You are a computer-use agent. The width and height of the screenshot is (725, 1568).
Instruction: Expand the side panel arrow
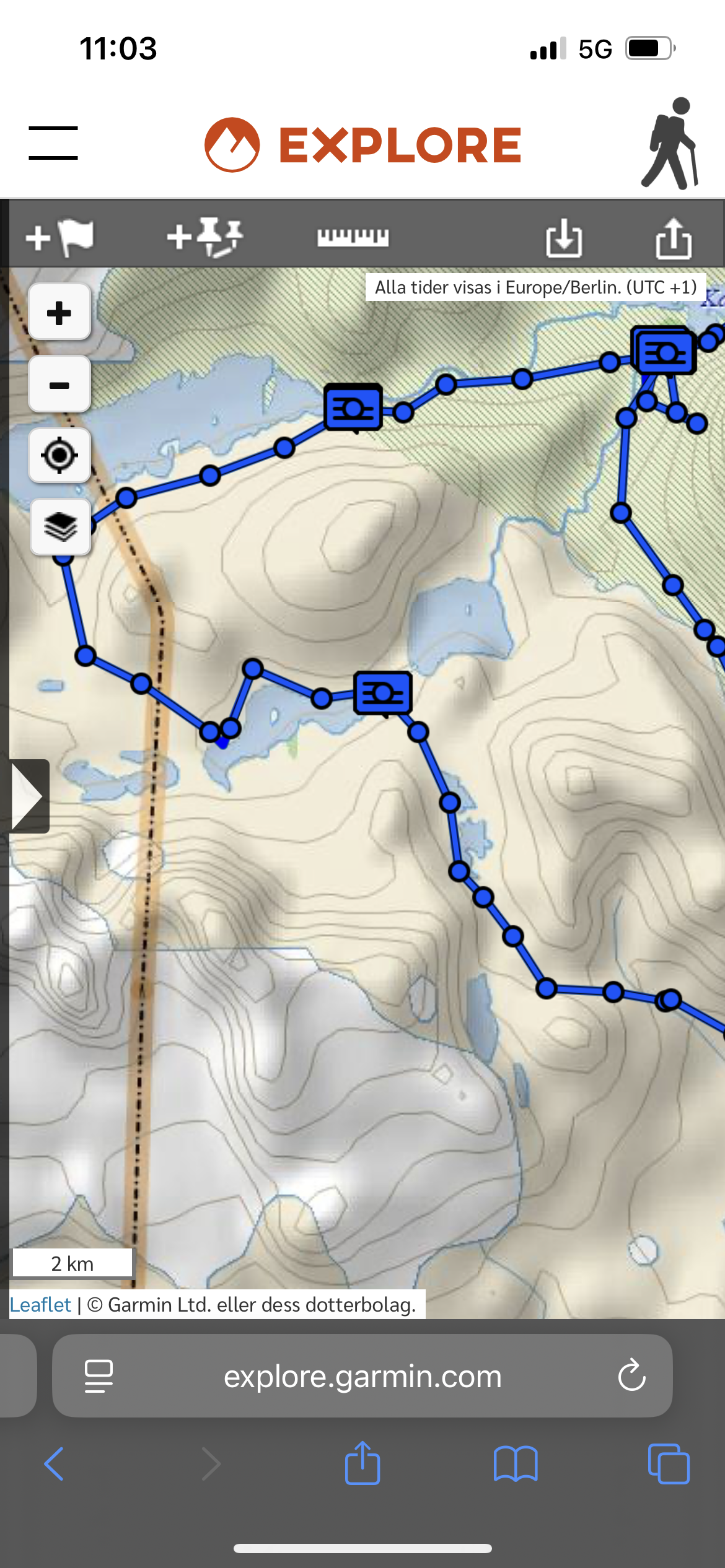(29, 796)
